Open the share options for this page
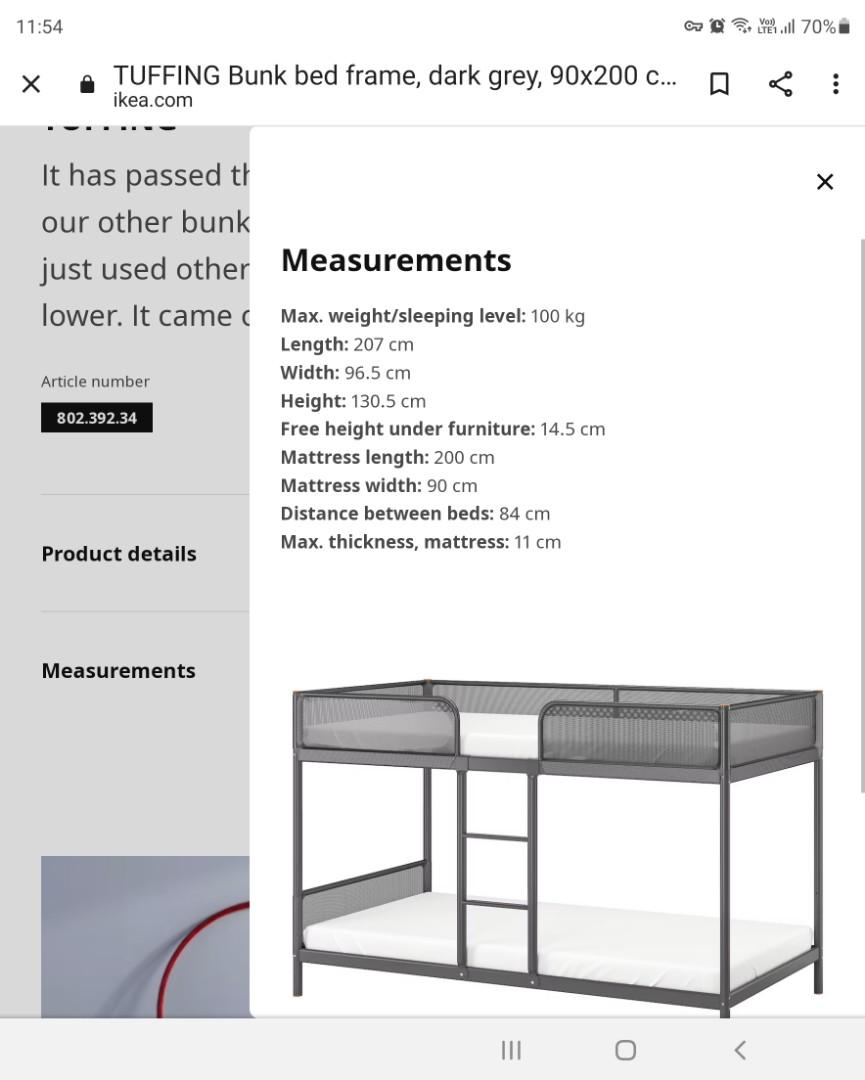Image resolution: width=865 pixels, height=1080 pixels. coord(781,84)
